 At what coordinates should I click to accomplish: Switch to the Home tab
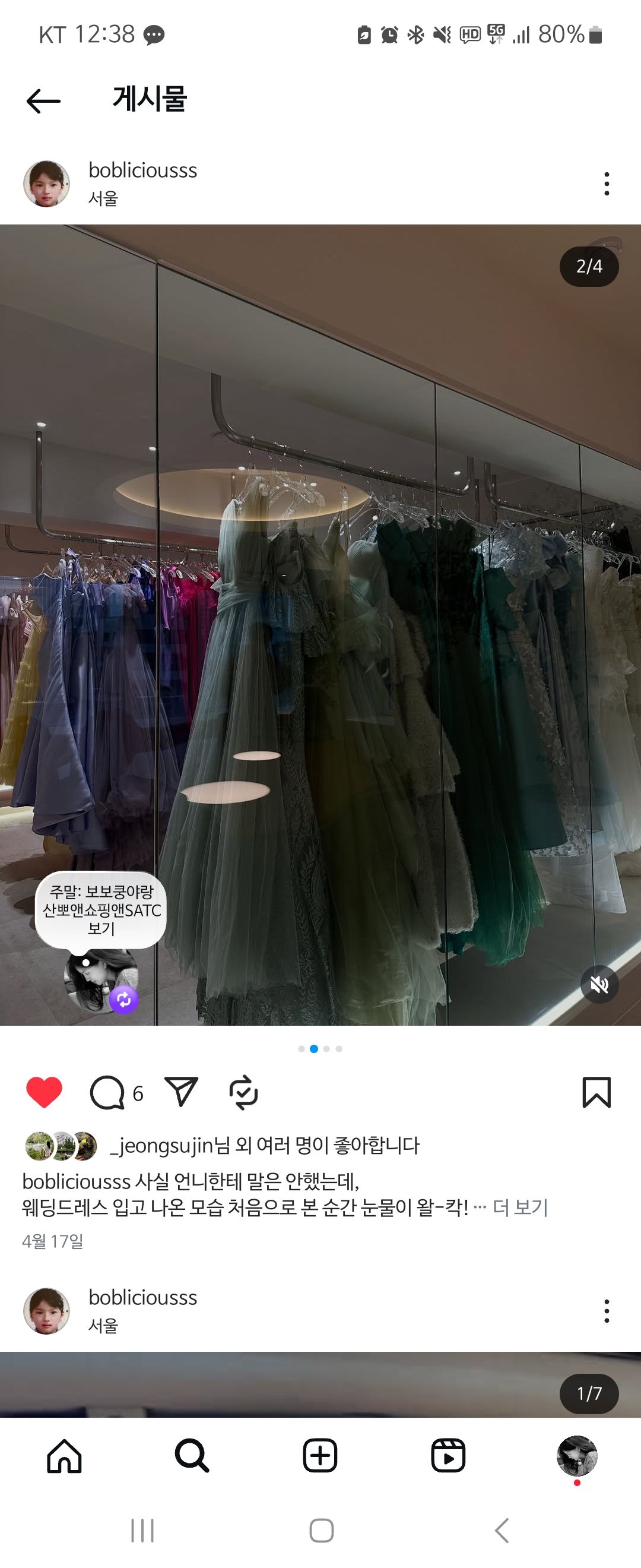coord(65,1456)
